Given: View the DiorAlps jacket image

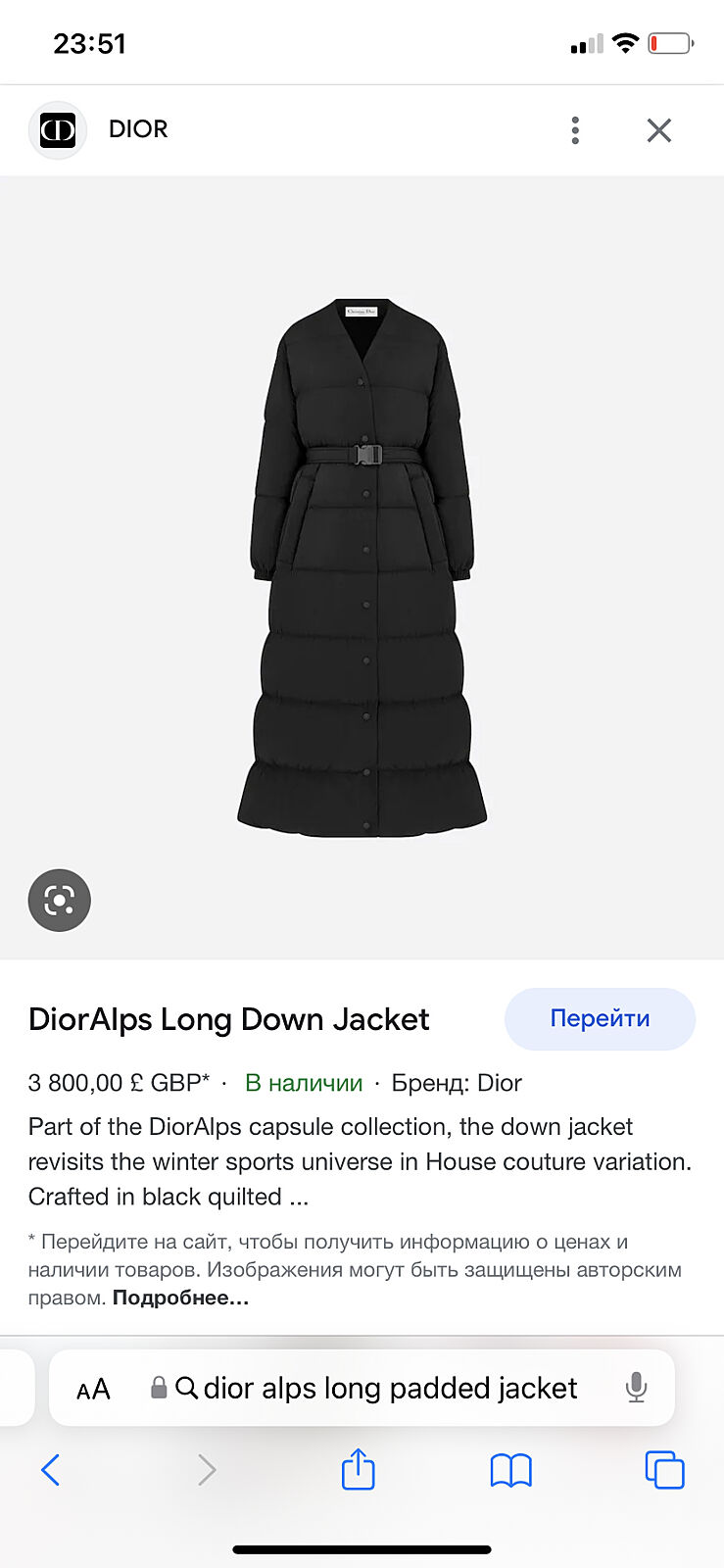Looking at the screenshot, I should coord(362,567).
